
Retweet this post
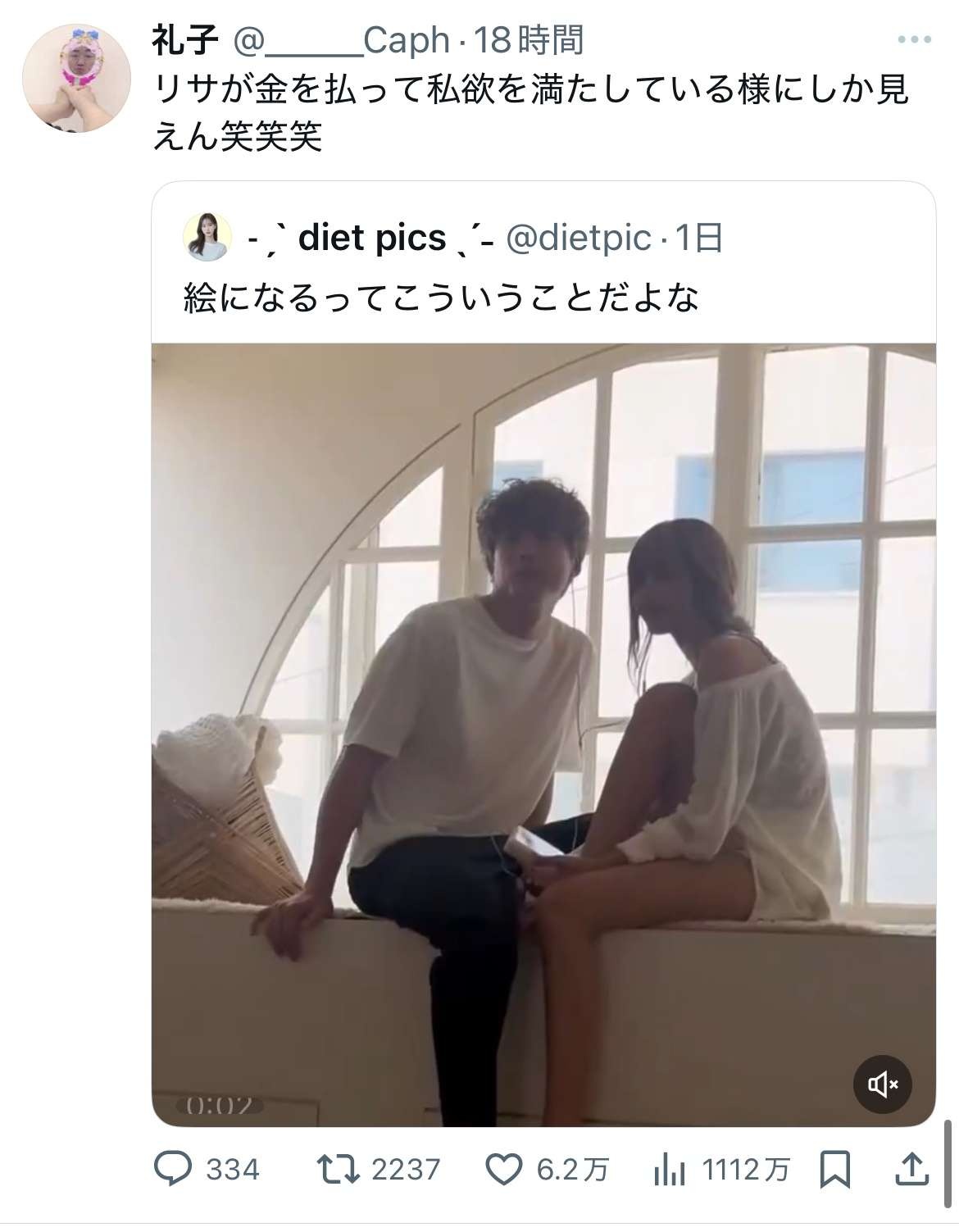point(338,1169)
